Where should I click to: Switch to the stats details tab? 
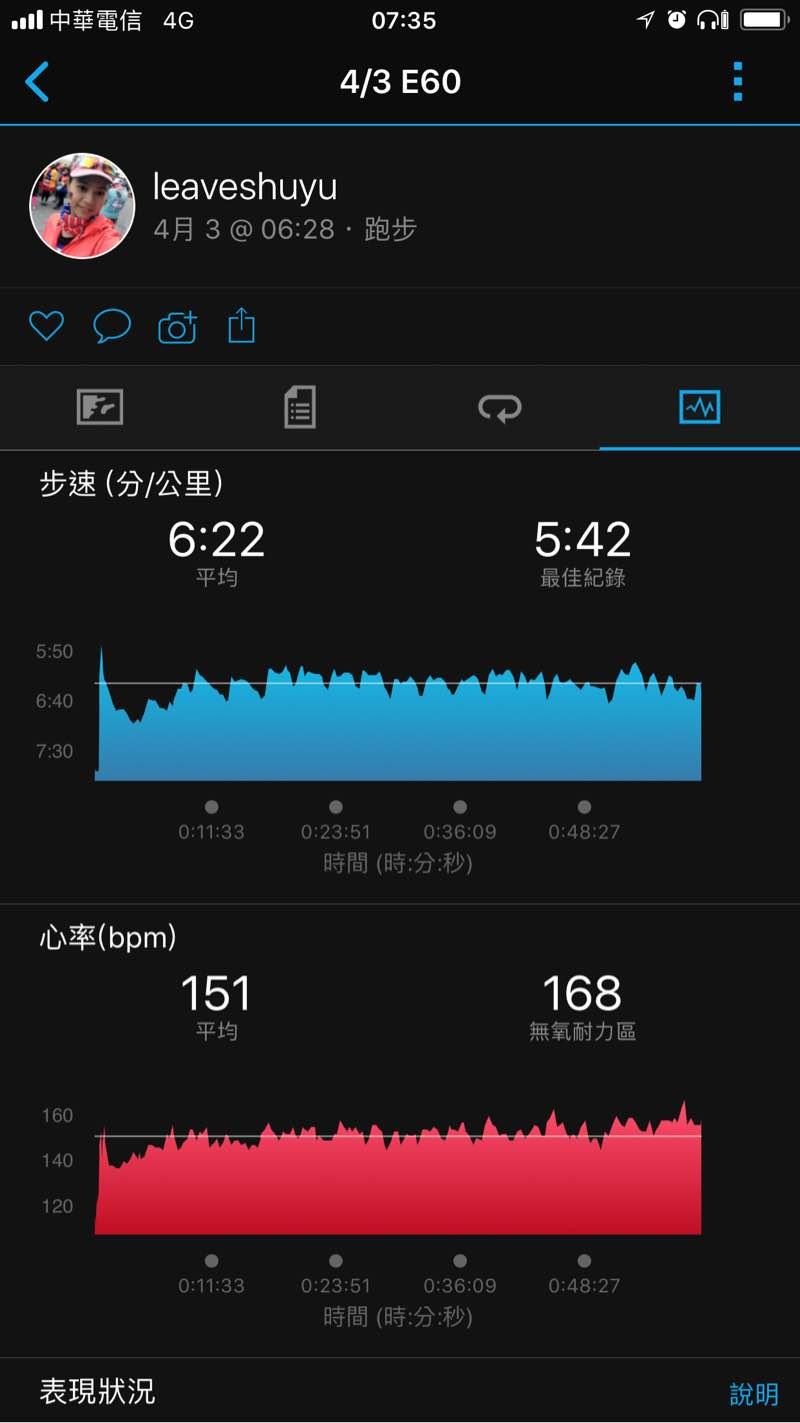click(300, 407)
